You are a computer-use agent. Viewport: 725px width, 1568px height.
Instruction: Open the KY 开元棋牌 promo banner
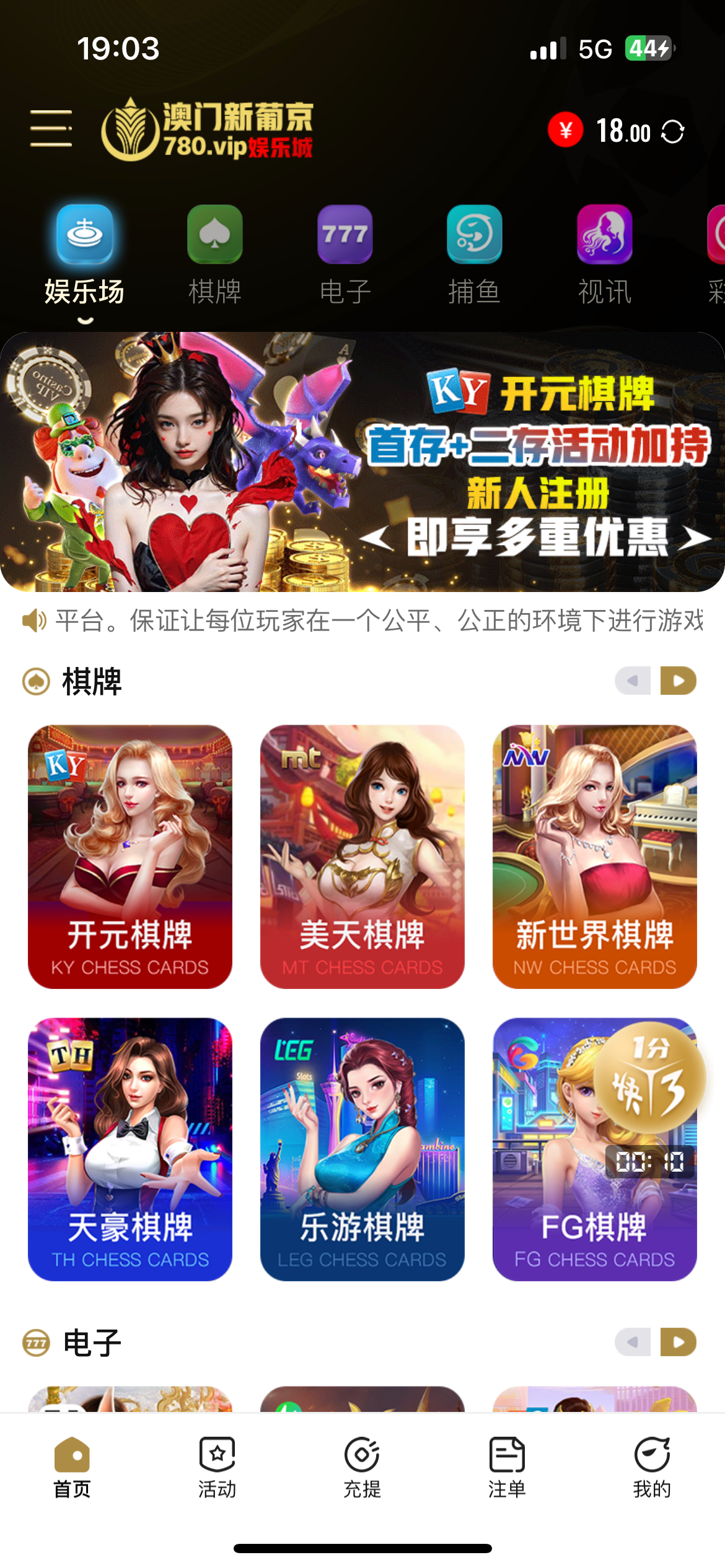pos(362,462)
